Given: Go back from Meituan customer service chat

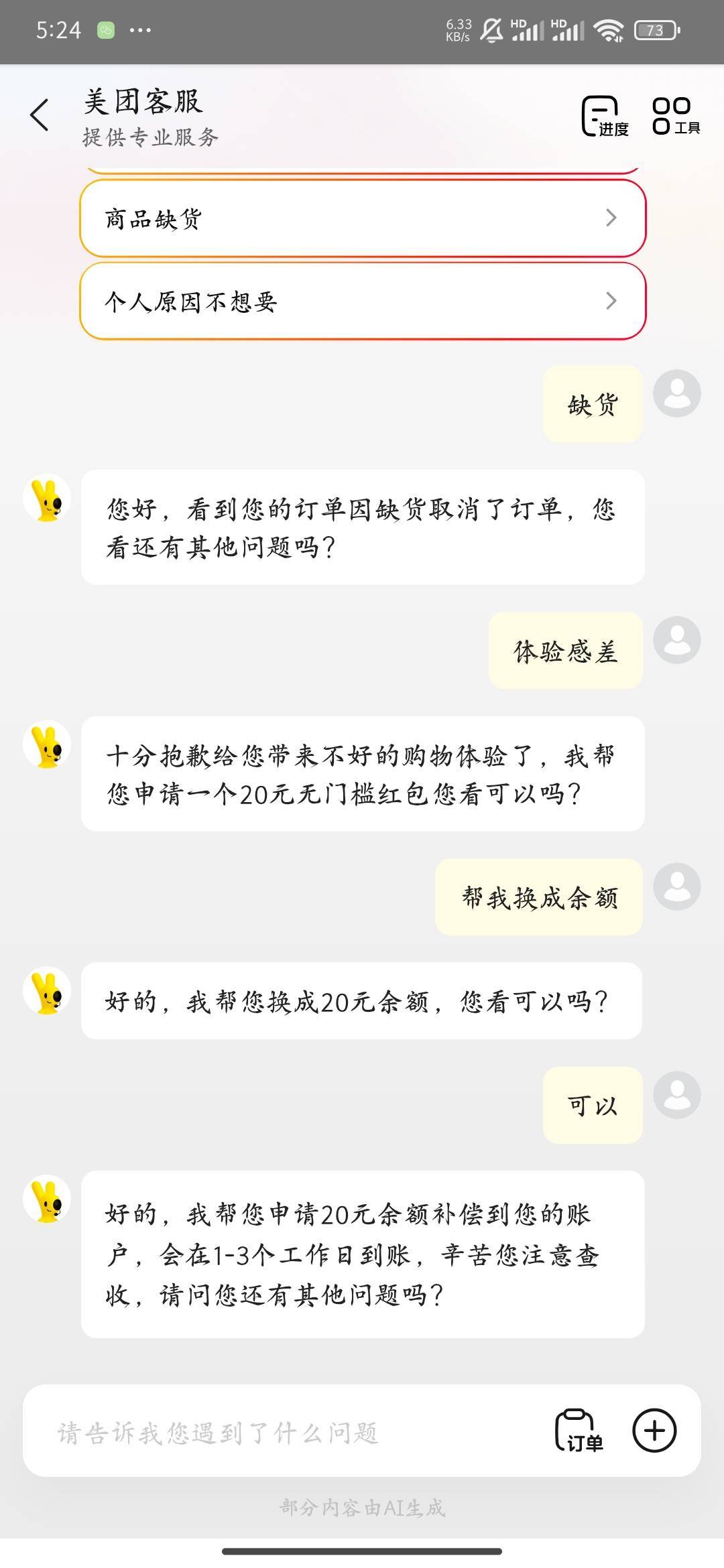Looking at the screenshot, I should 40,115.
